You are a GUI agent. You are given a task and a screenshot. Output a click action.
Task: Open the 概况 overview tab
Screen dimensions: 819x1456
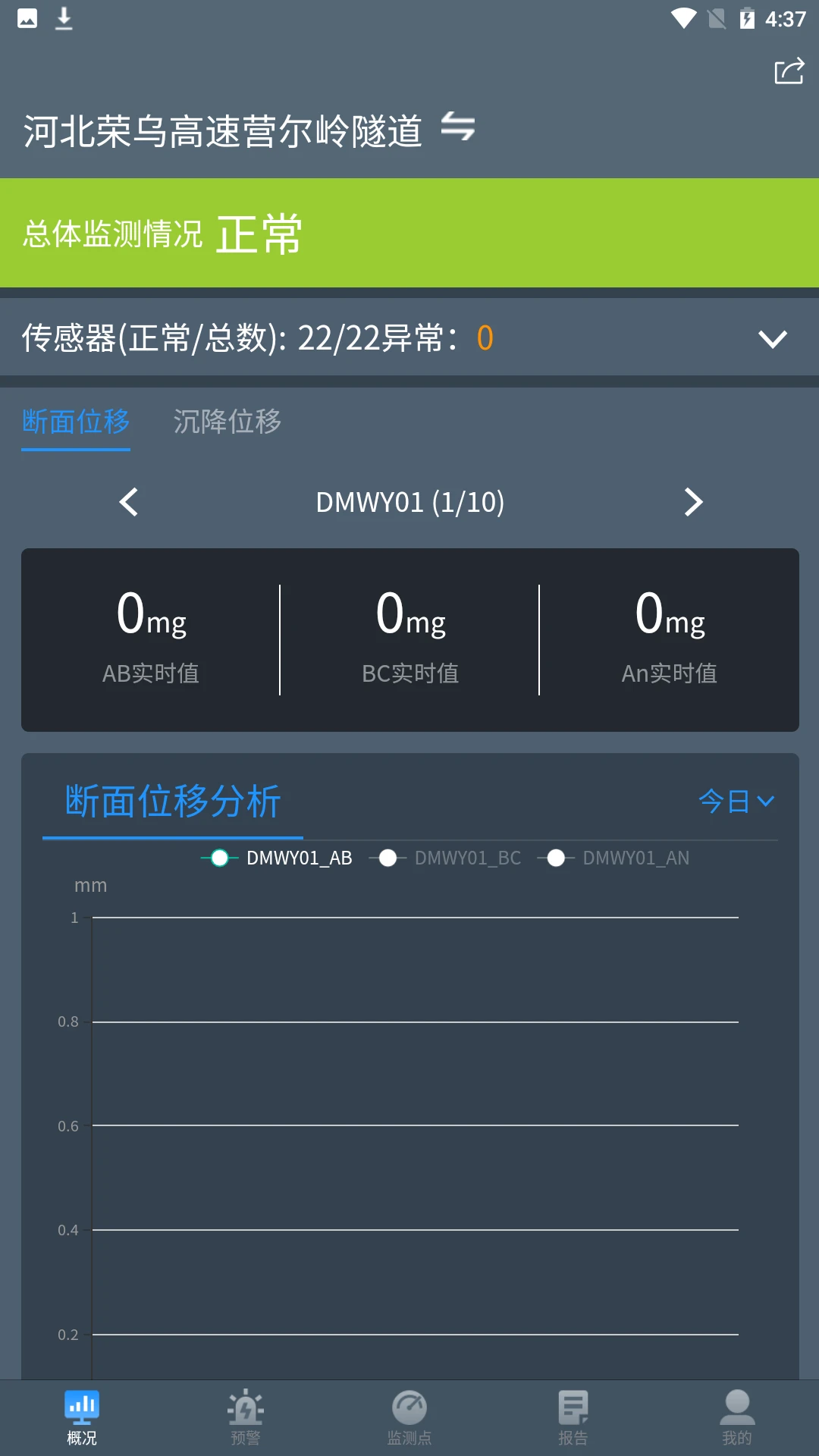pyautogui.click(x=82, y=1417)
